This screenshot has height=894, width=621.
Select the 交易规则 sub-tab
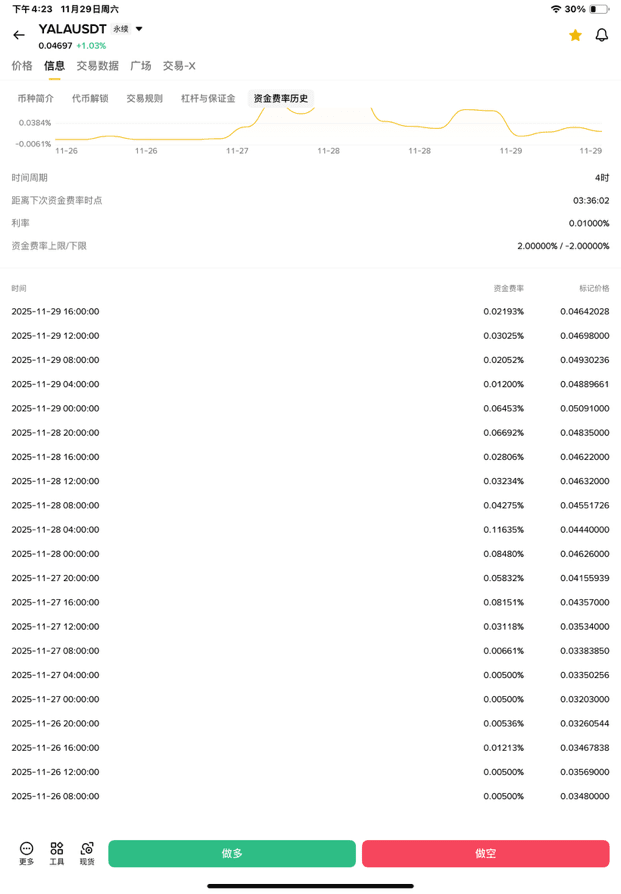click(x=145, y=99)
